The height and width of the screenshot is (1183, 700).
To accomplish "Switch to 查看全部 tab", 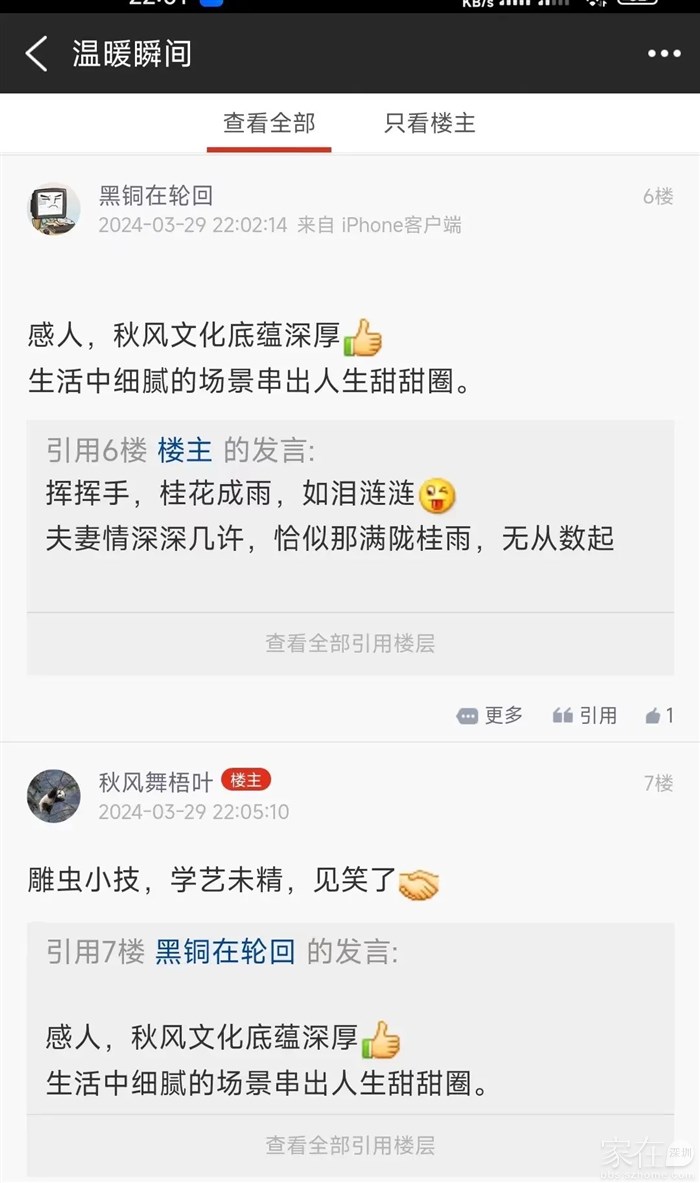I will [269, 123].
